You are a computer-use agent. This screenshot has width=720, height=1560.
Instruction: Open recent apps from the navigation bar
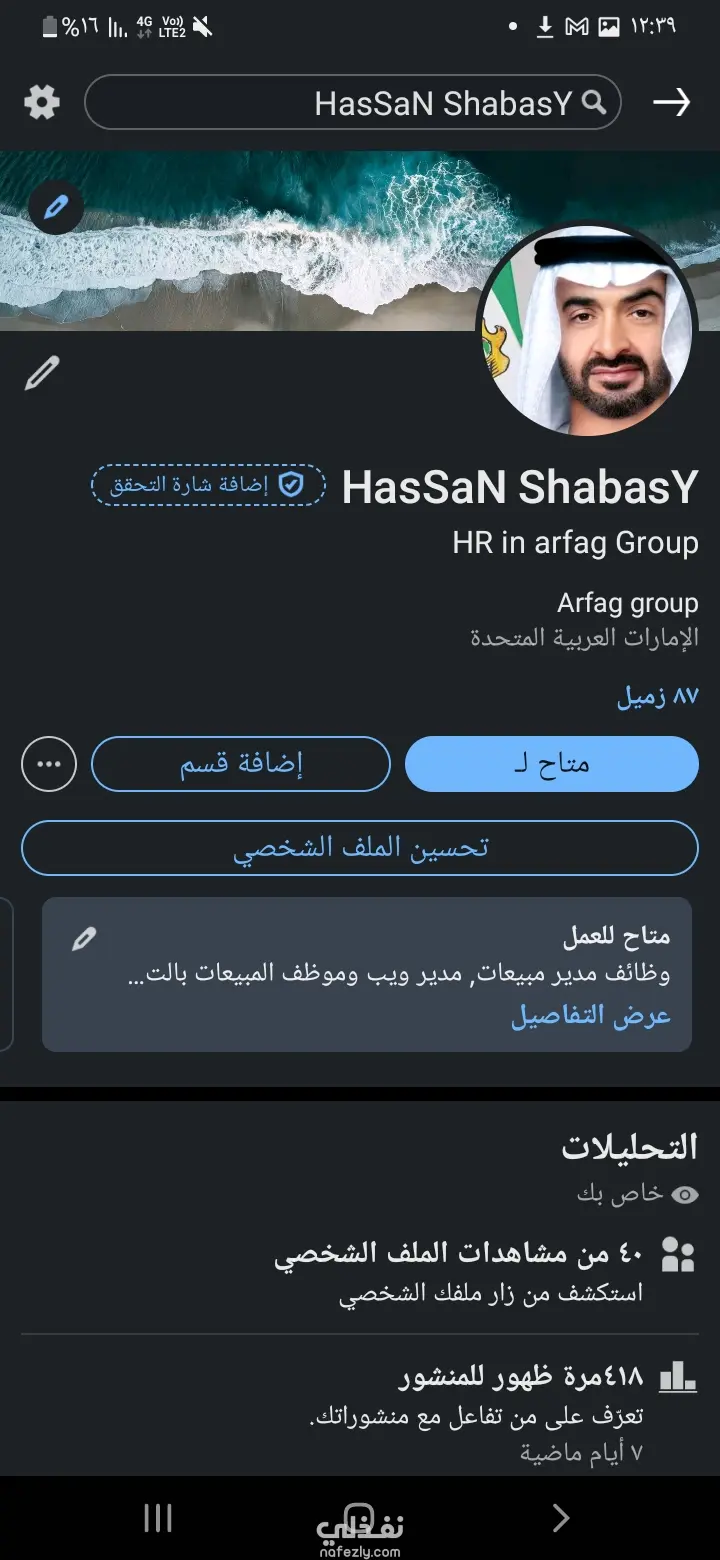(158, 1518)
